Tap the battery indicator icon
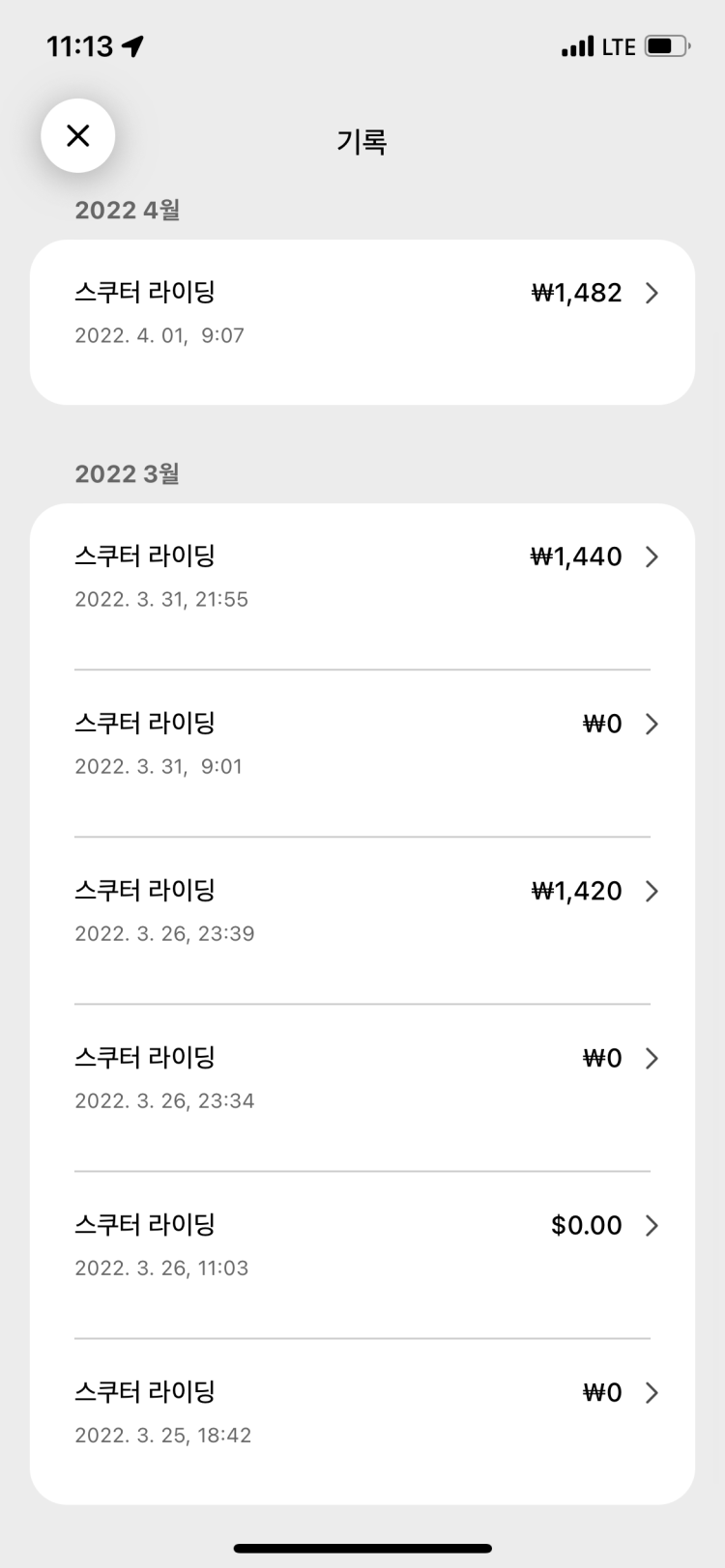725x1568 pixels. point(665,44)
